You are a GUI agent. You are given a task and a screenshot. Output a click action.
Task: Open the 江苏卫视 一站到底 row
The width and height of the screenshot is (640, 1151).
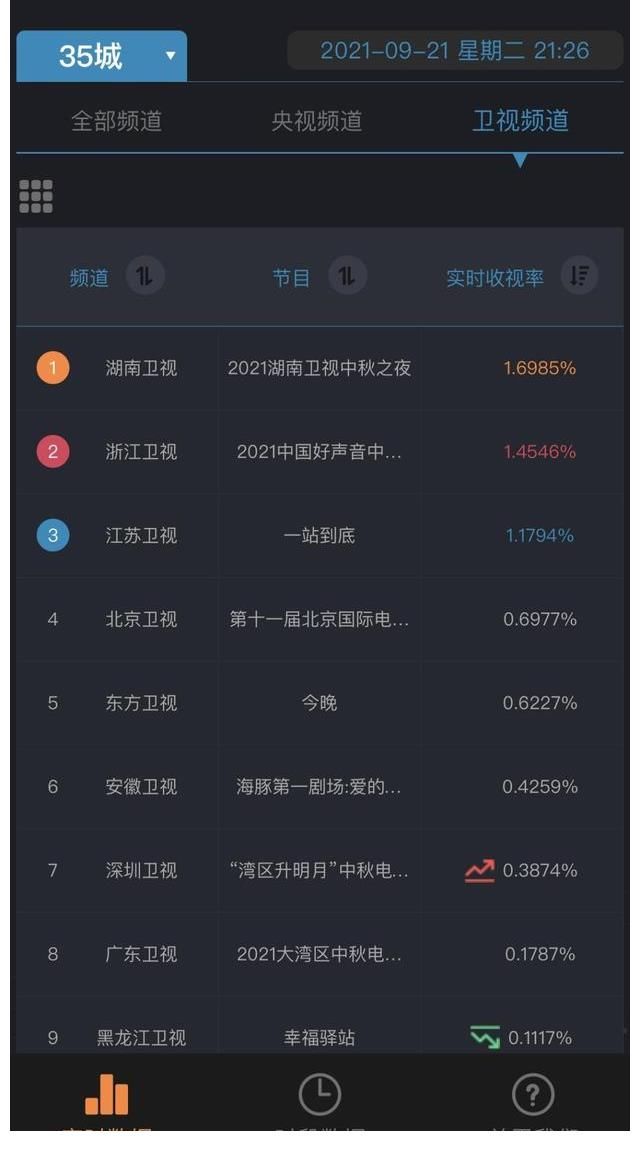[319, 536]
